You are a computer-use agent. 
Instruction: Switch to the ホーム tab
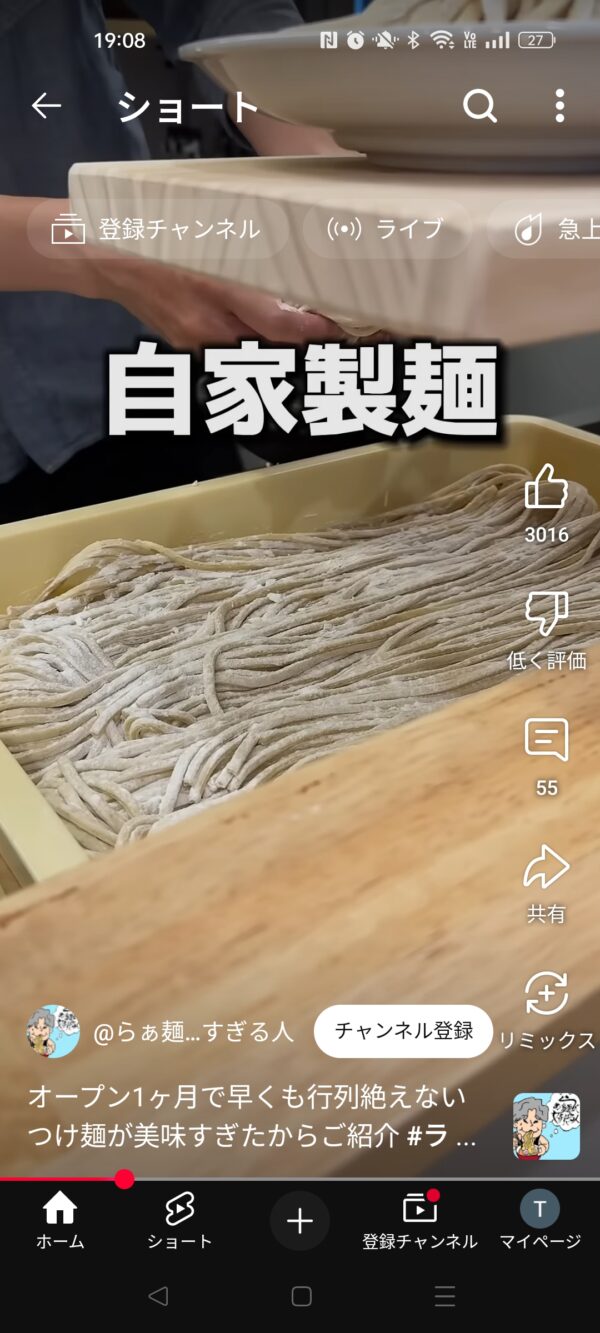[x=60, y=1221]
